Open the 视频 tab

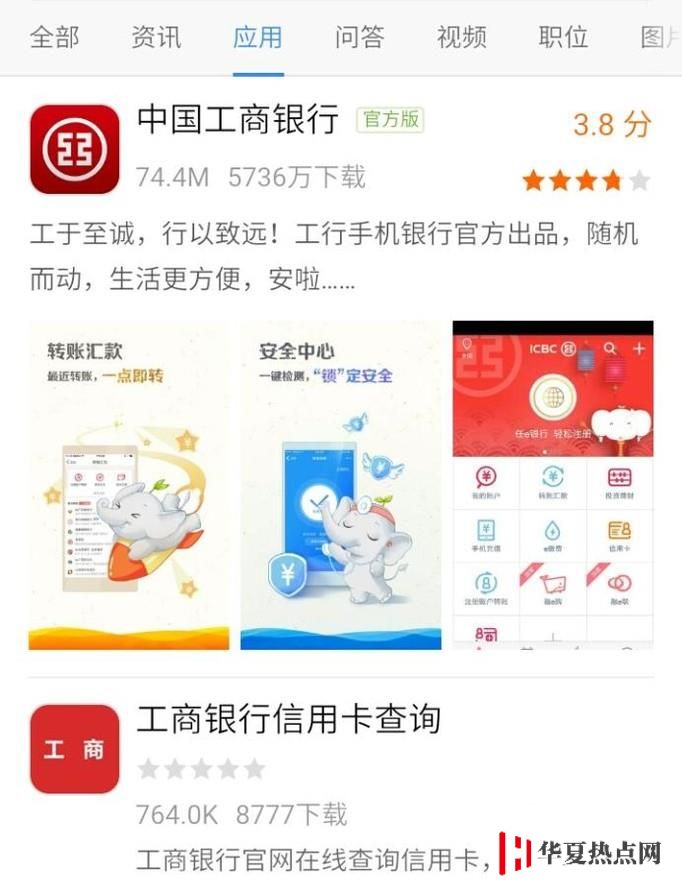pos(461,38)
